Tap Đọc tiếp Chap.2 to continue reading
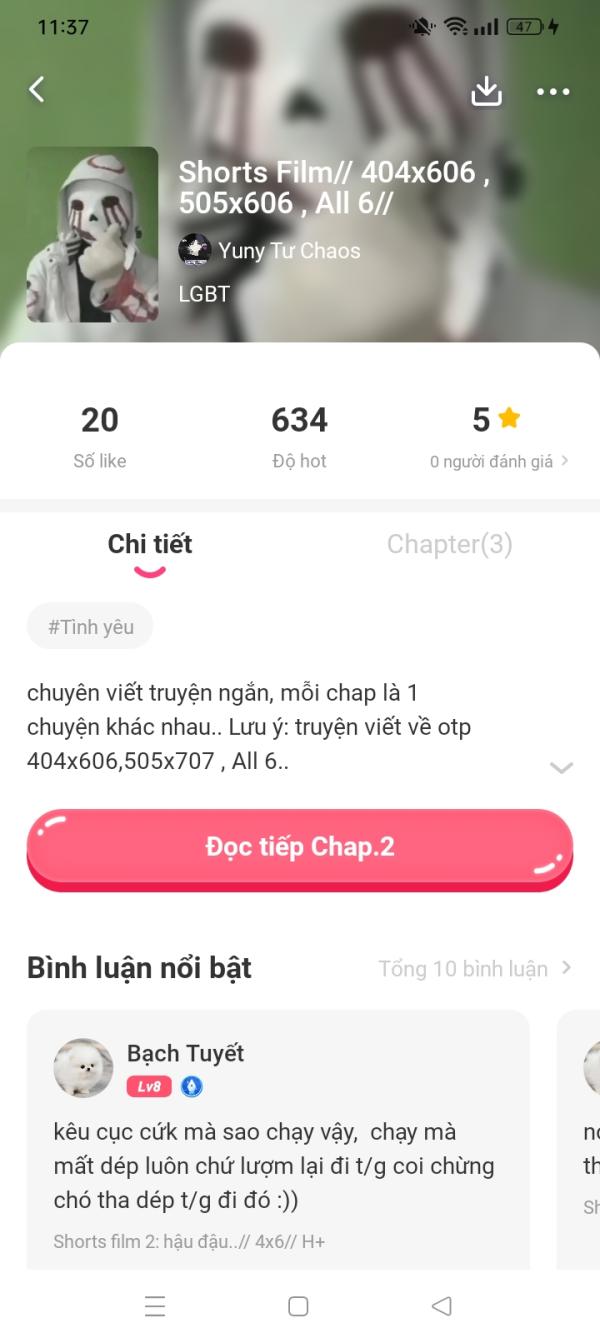 pyautogui.click(x=300, y=847)
